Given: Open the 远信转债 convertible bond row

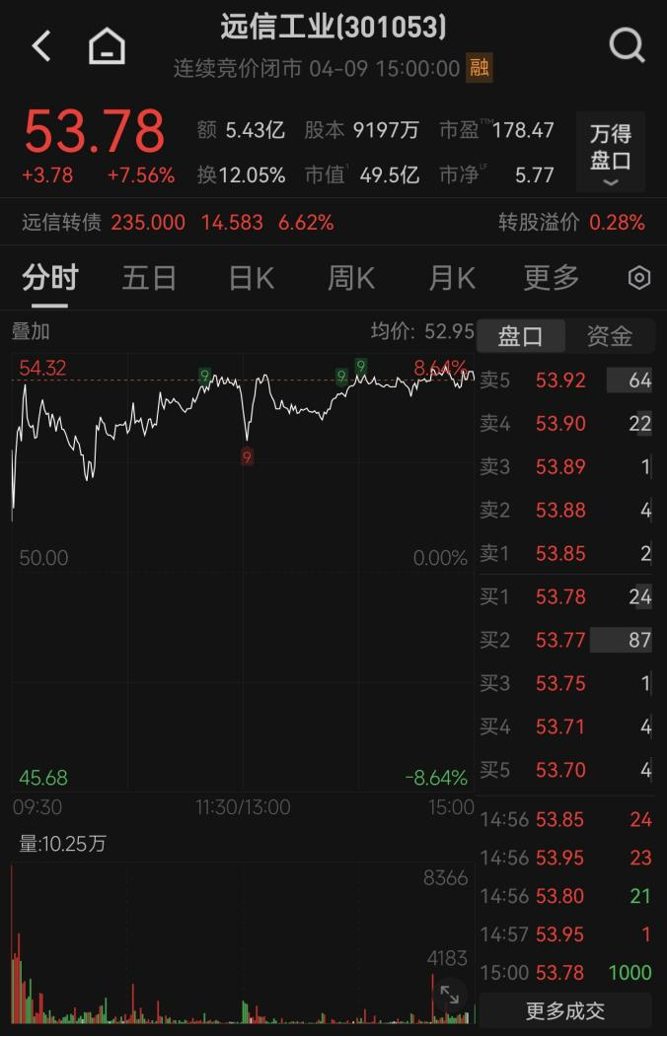Looking at the screenshot, I should [178, 222].
